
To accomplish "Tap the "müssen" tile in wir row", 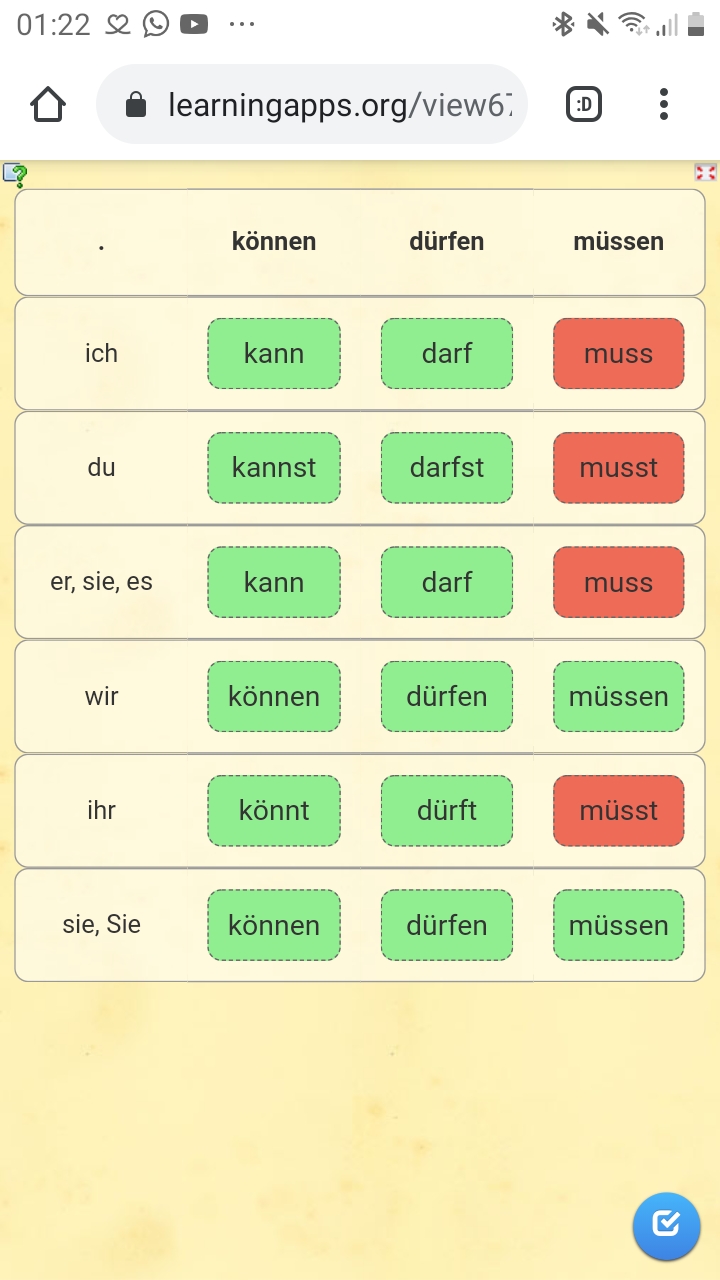I will click(618, 696).
